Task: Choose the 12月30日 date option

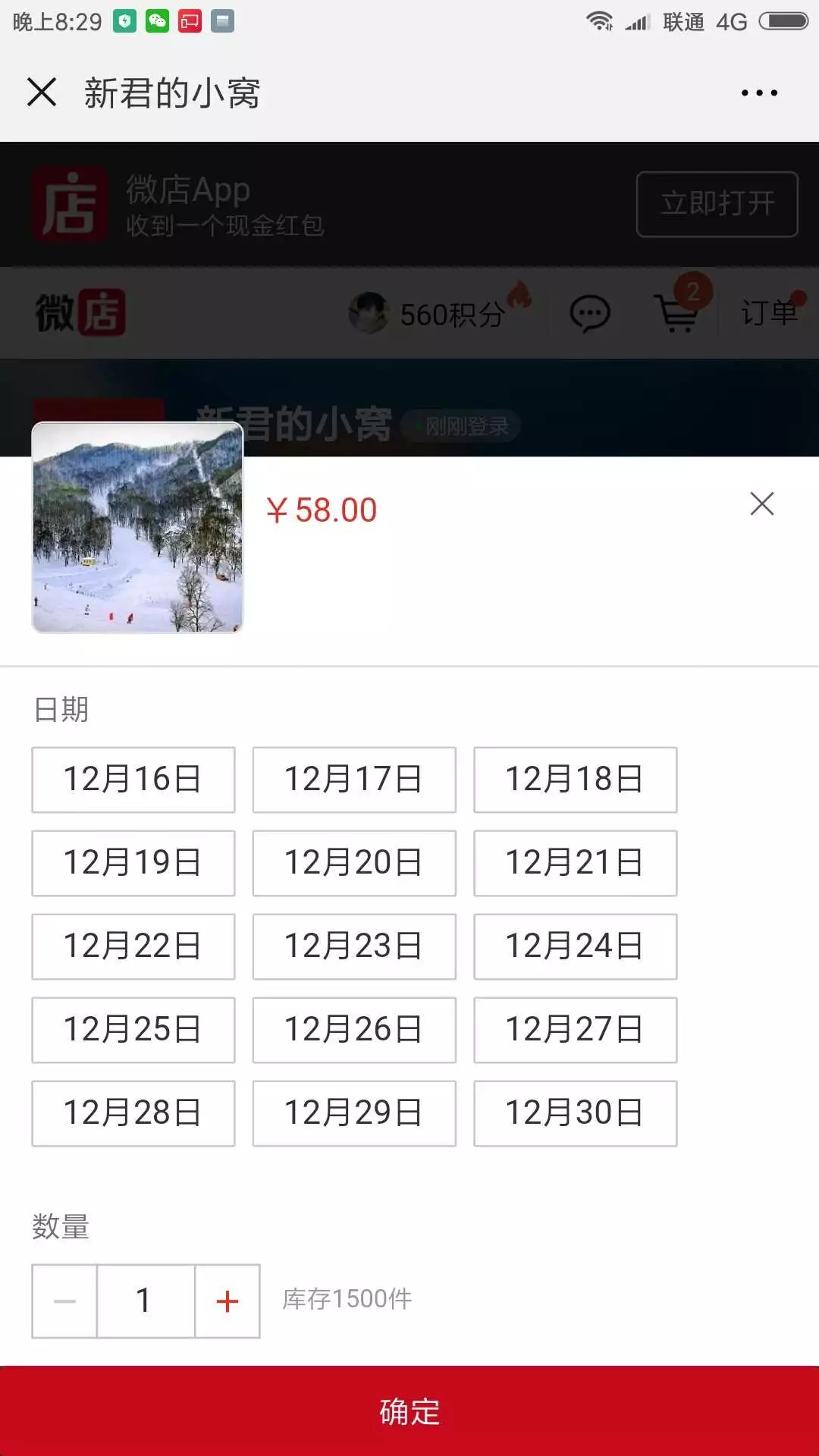Action: coord(575,1112)
